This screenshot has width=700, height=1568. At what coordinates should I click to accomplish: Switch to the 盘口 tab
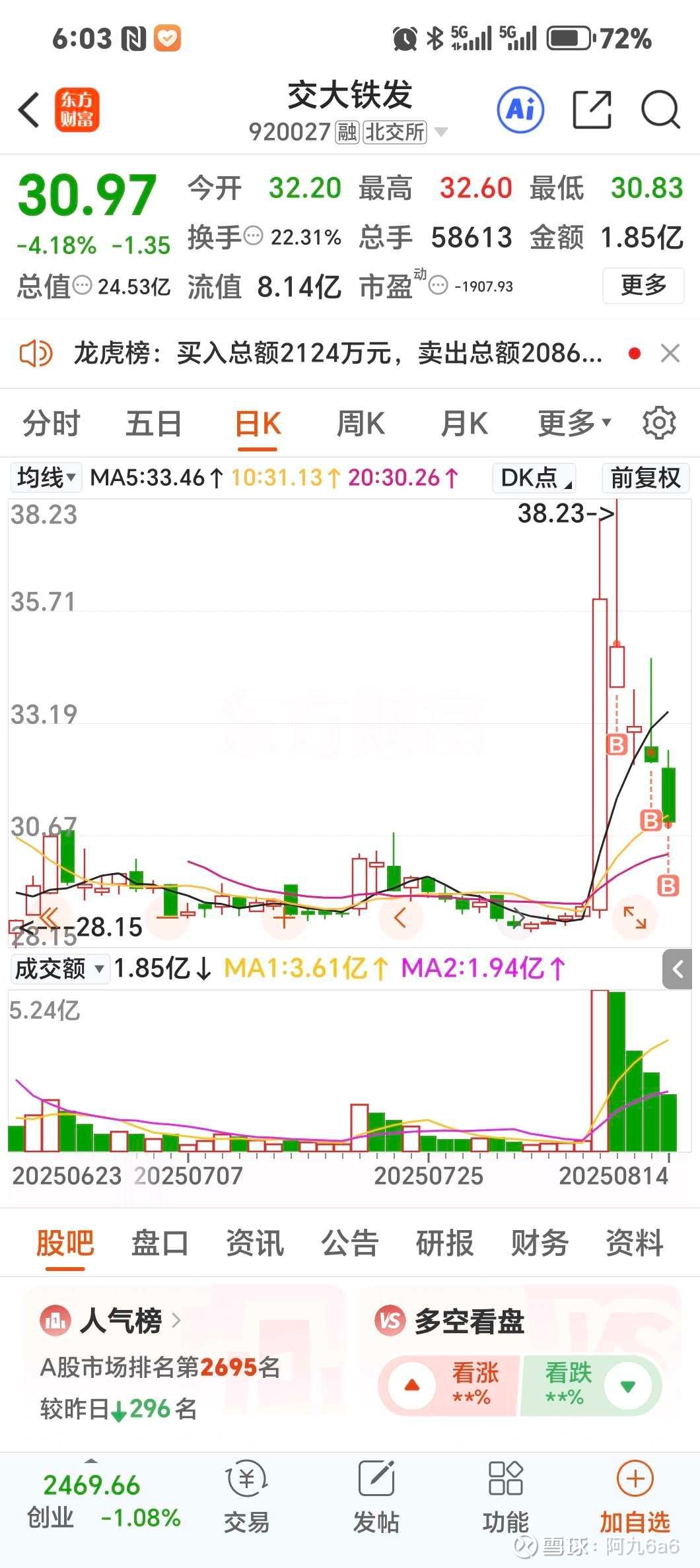160,1243
